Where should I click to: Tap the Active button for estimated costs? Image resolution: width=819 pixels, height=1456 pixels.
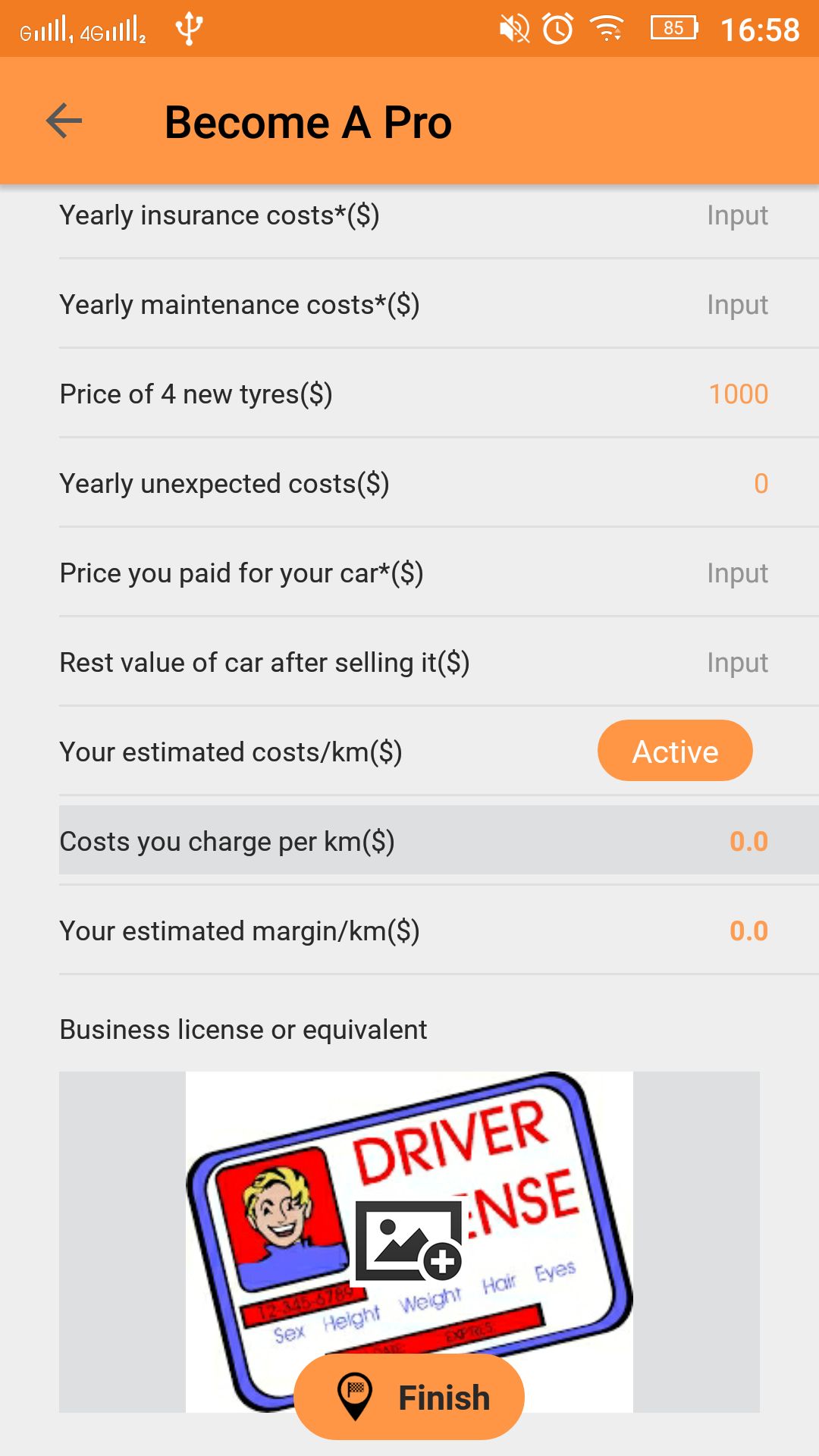[675, 751]
